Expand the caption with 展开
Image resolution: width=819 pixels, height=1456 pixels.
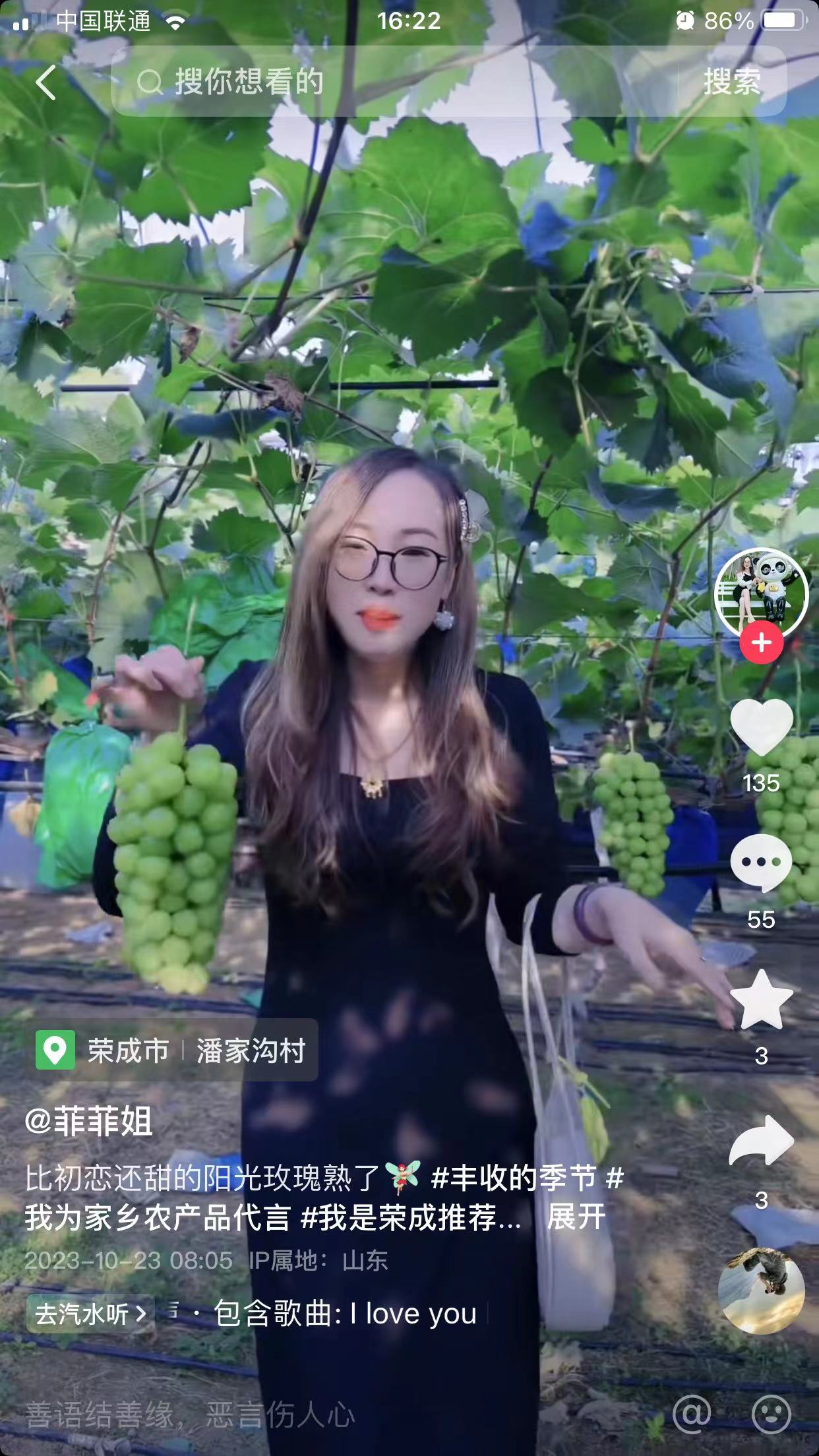(576, 1218)
